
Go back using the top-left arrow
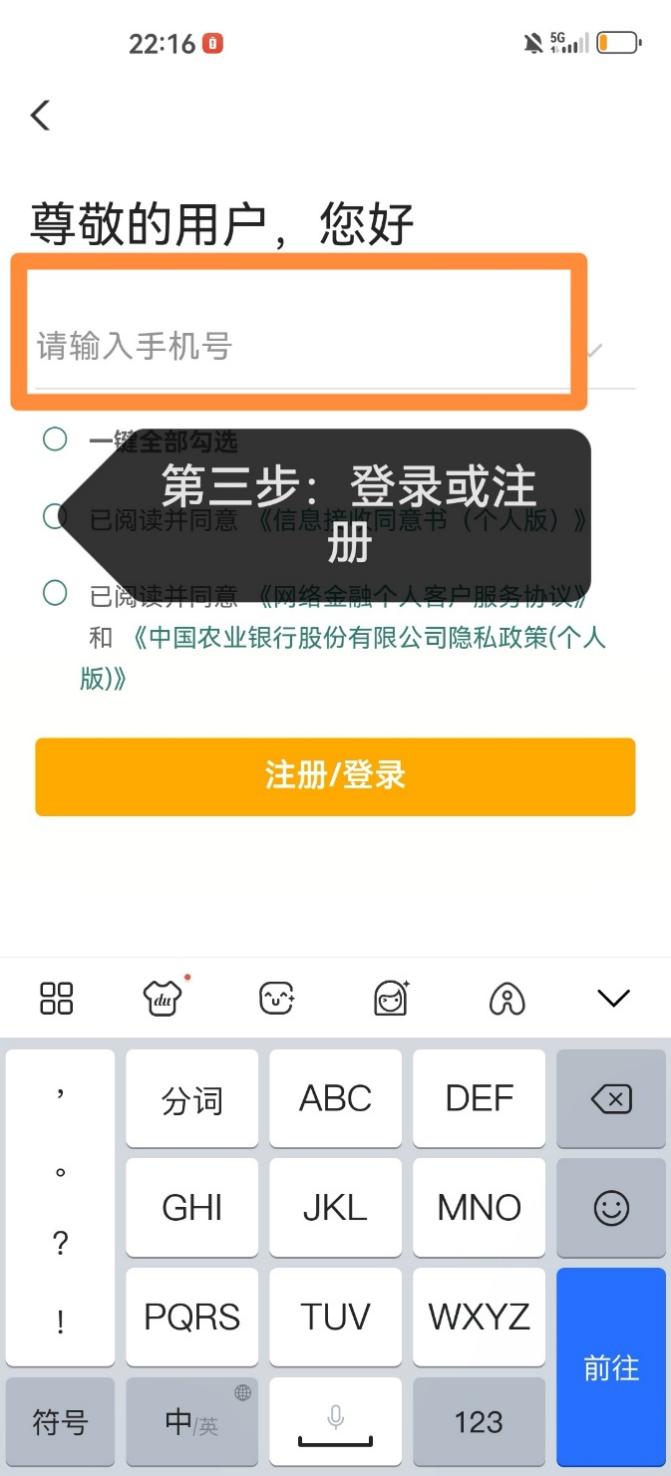40,115
